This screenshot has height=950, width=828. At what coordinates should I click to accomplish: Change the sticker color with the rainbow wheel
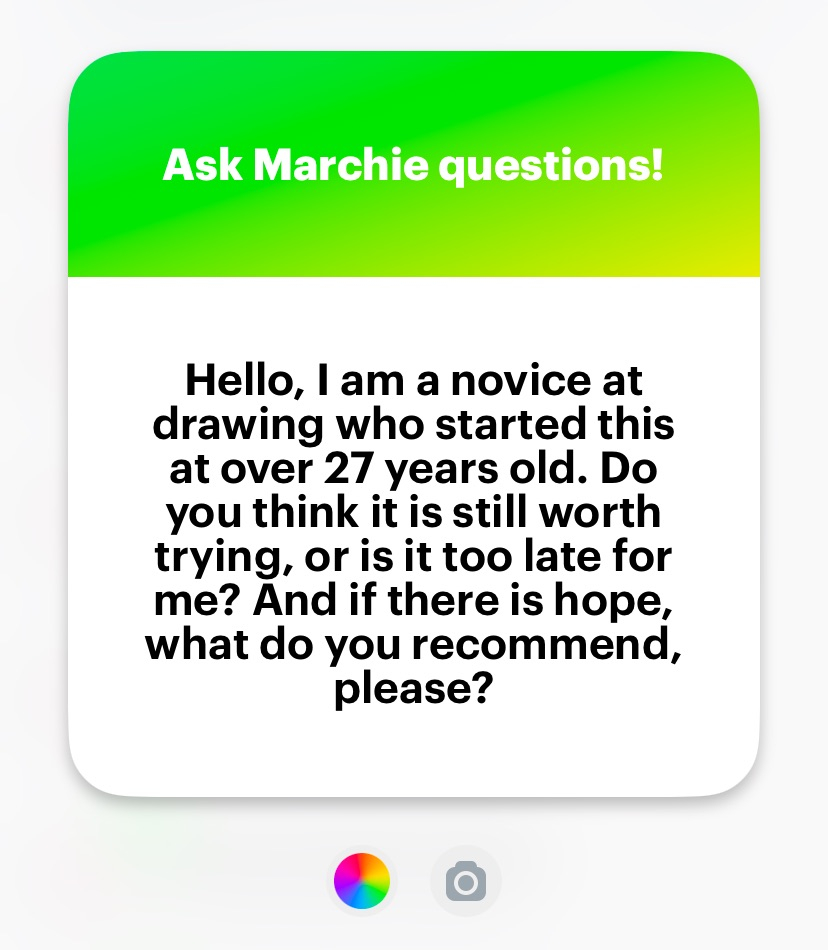click(362, 881)
